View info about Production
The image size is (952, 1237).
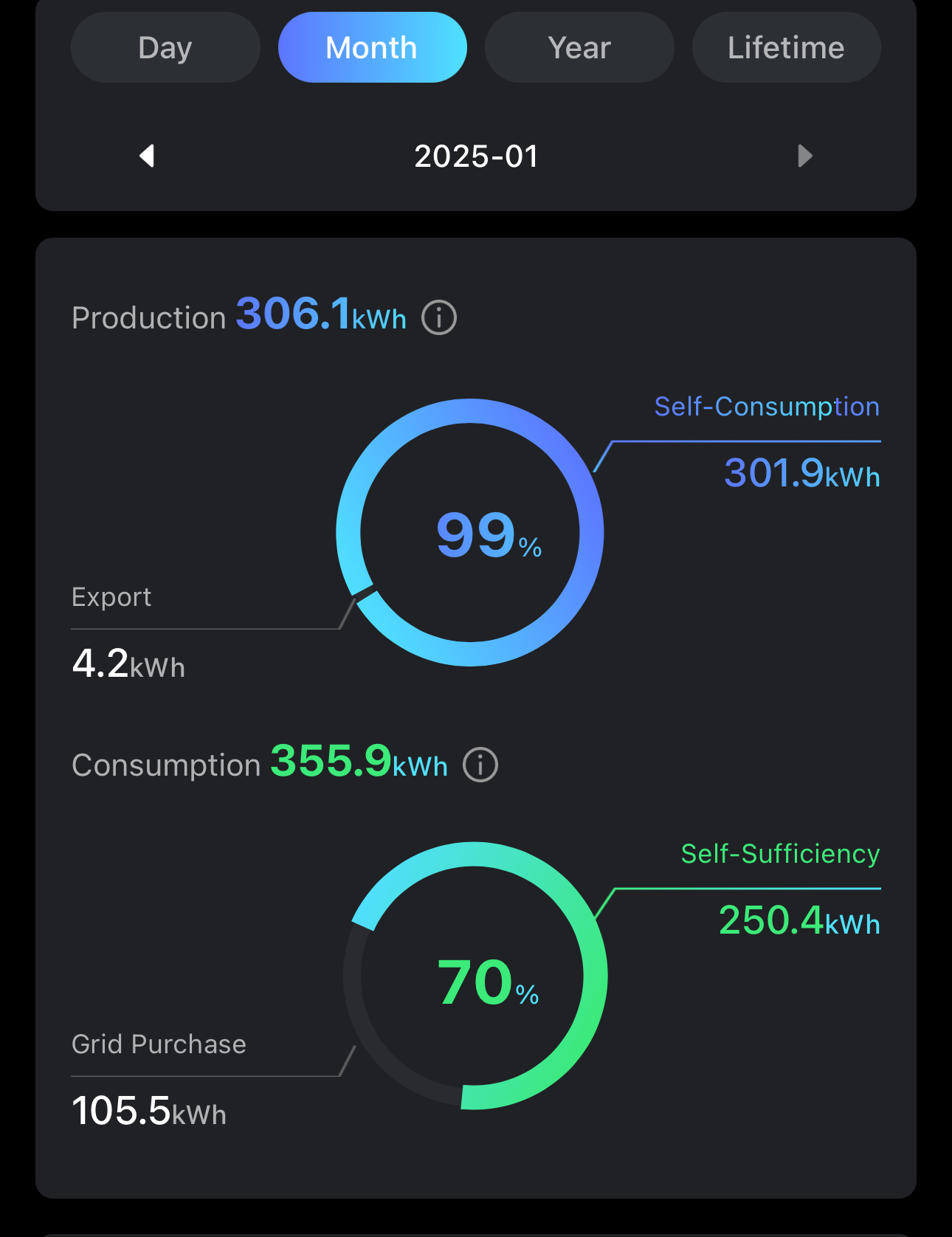(439, 318)
